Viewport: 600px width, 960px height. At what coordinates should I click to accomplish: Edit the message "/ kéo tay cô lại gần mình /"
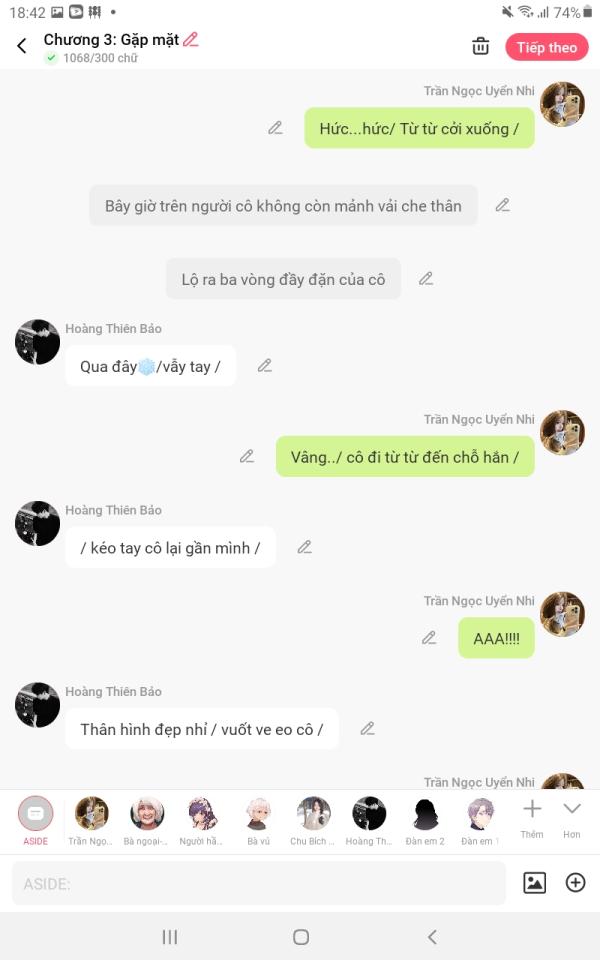click(305, 547)
